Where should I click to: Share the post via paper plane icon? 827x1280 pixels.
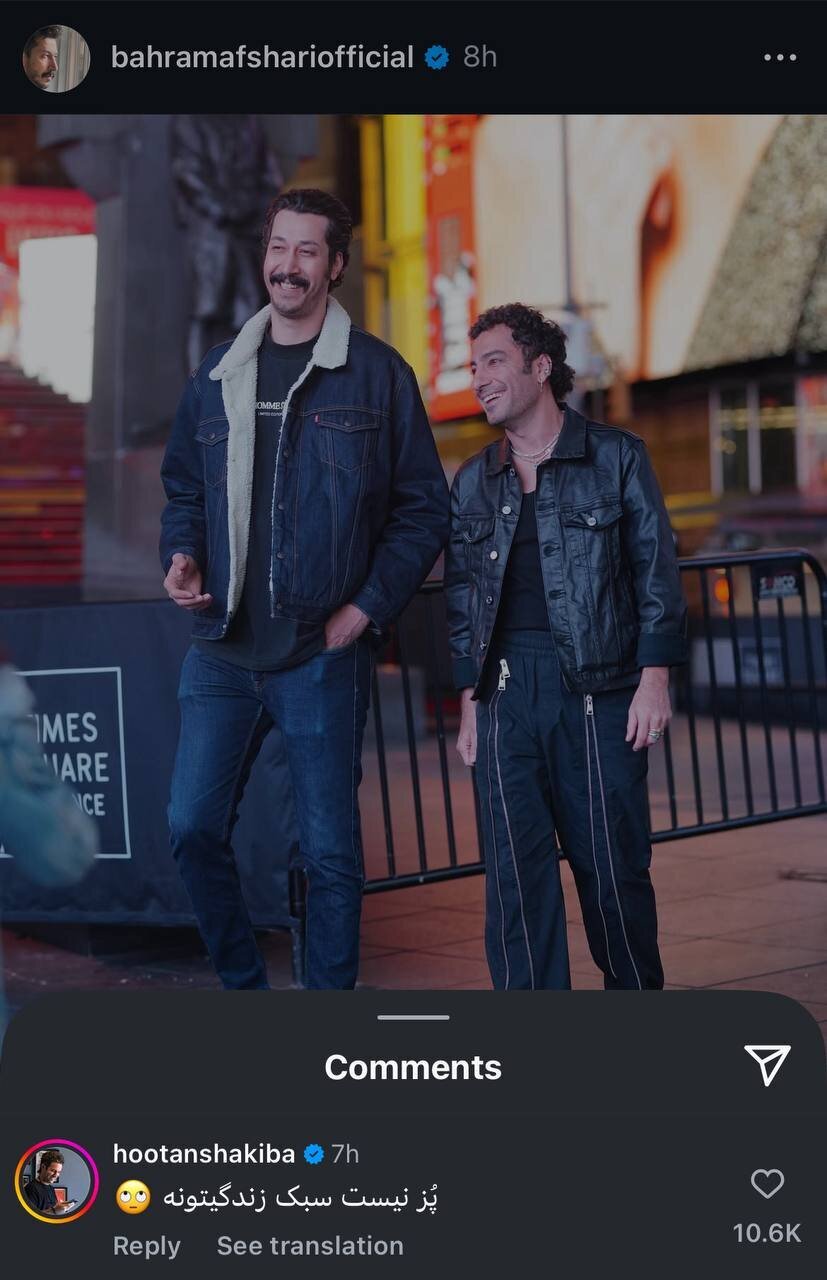(x=767, y=1066)
